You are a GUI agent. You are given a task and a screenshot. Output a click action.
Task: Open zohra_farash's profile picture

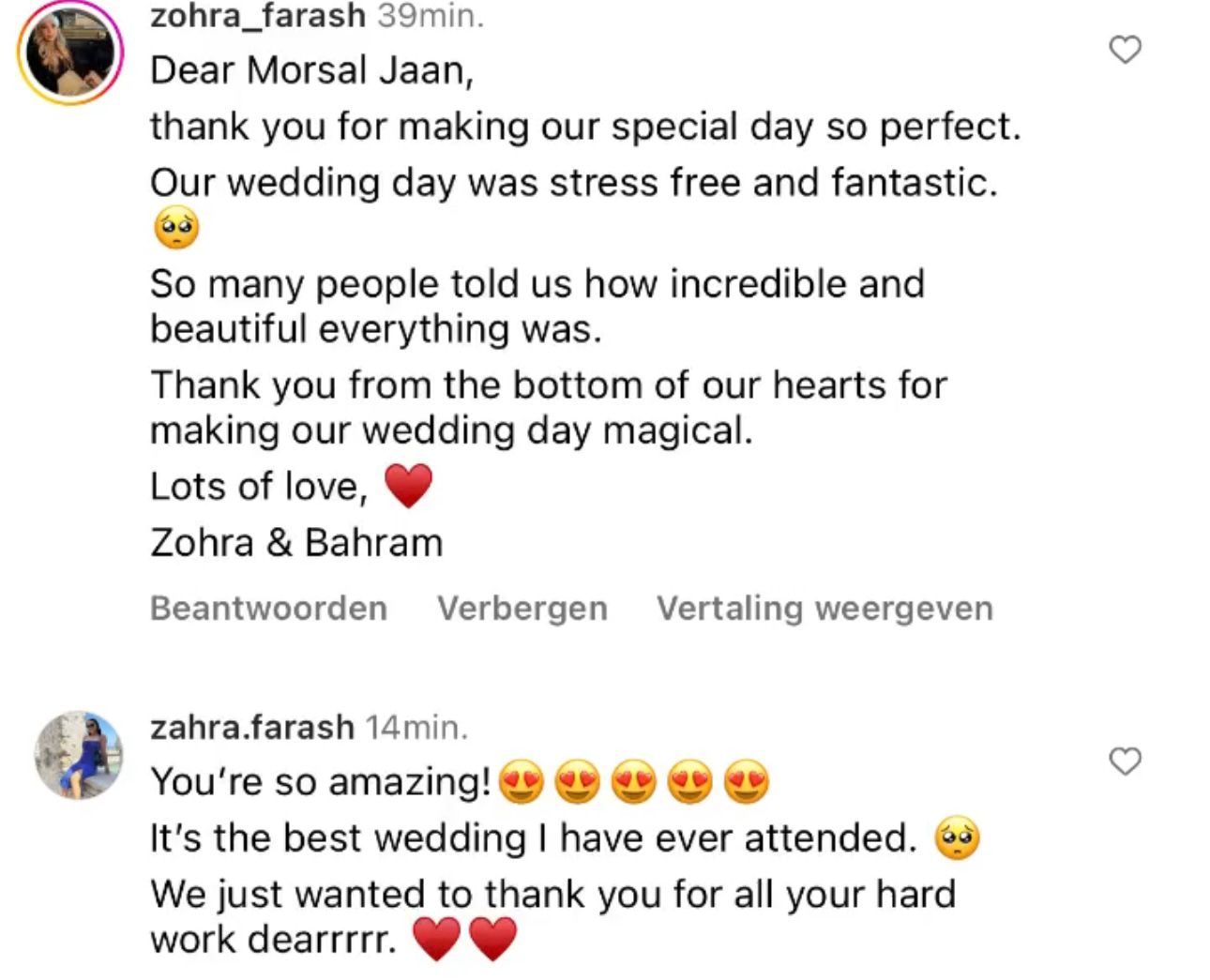click(70, 53)
